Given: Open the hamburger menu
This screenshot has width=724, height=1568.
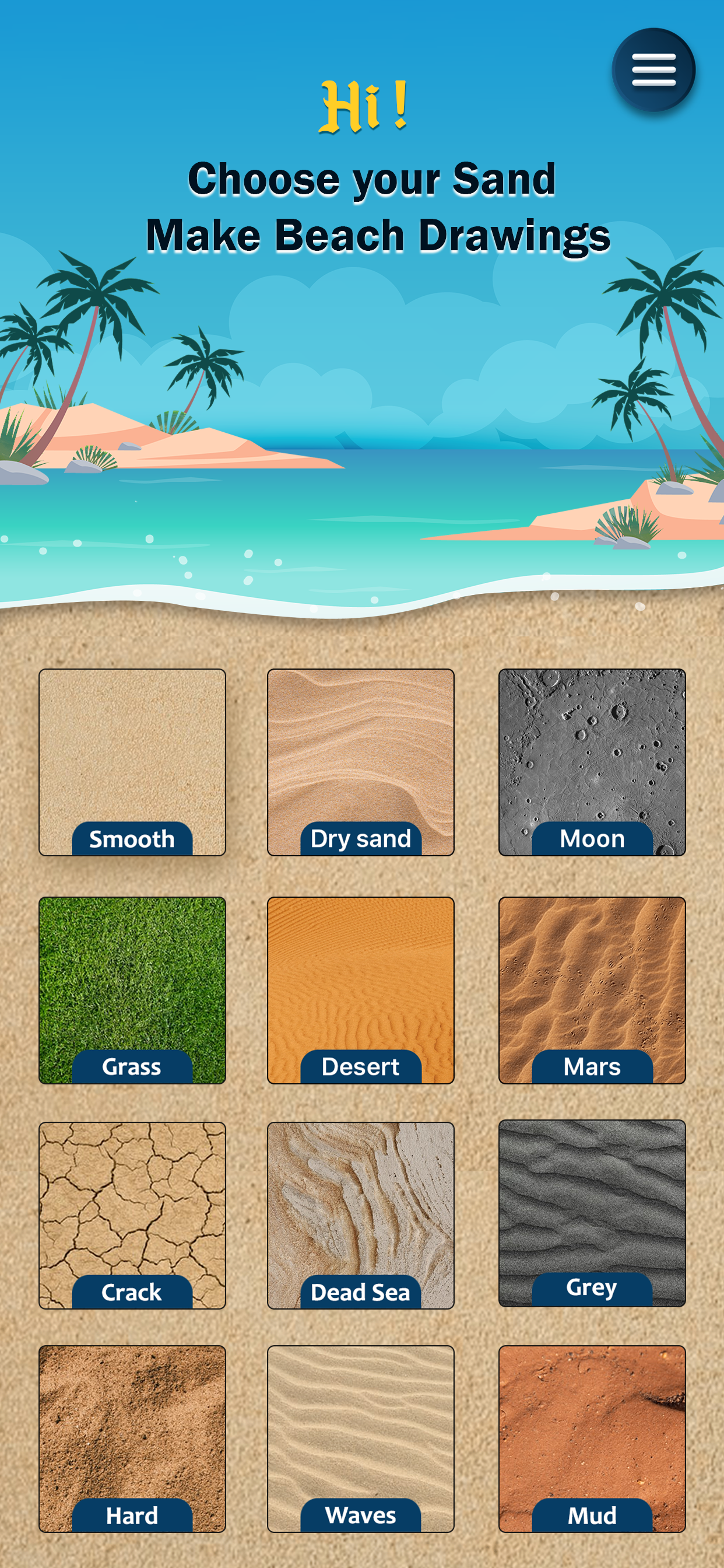Looking at the screenshot, I should coord(653,70).
